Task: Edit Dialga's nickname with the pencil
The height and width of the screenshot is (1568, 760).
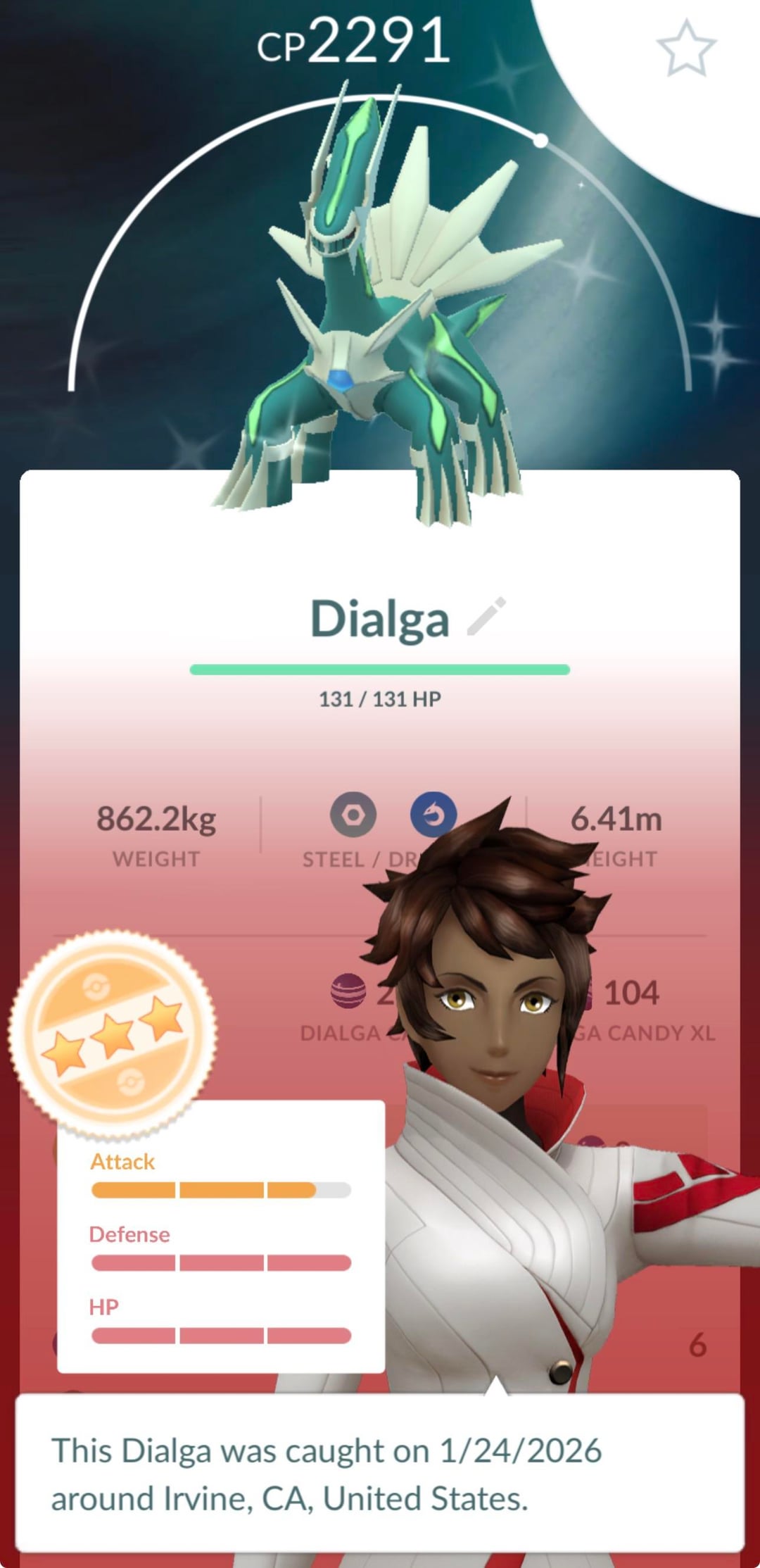Action: 486,617
